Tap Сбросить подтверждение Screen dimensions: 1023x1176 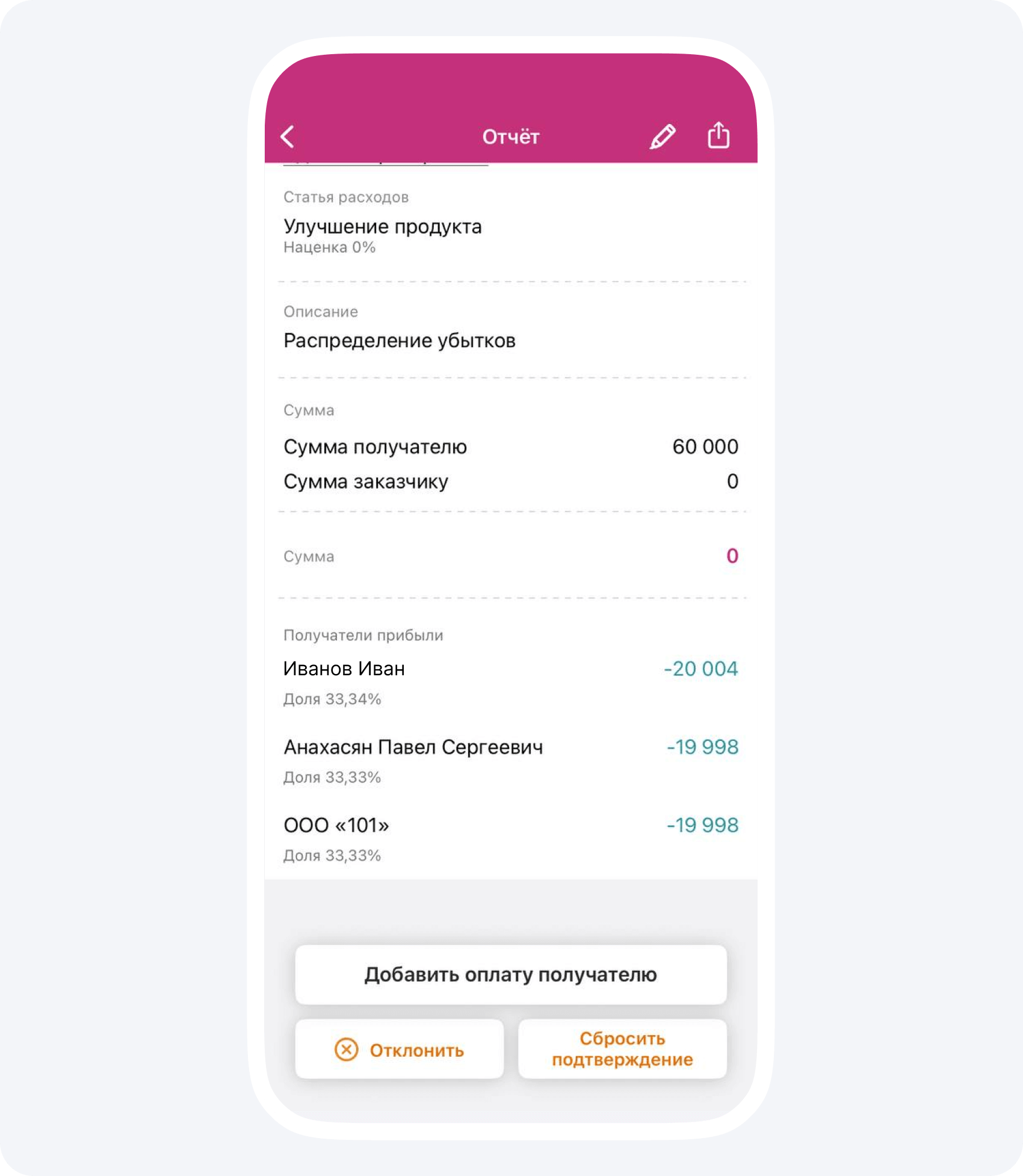click(x=622, y=1049)
